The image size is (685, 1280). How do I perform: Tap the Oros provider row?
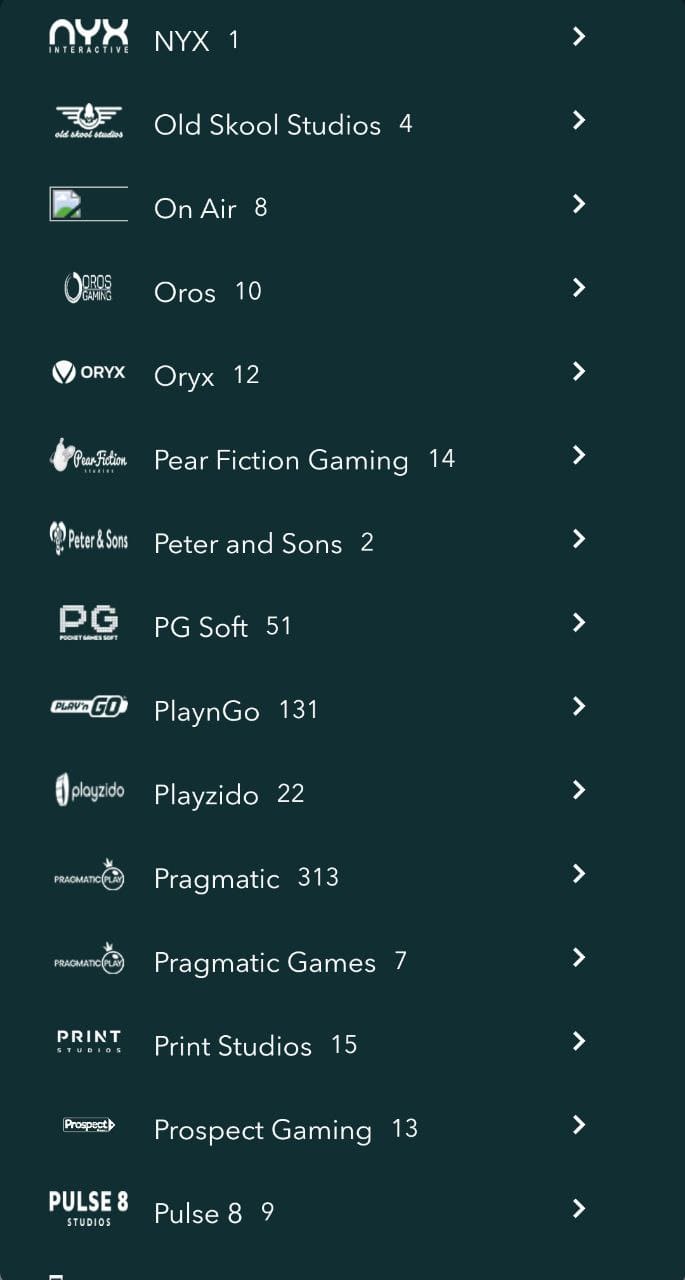pos(185,292)
